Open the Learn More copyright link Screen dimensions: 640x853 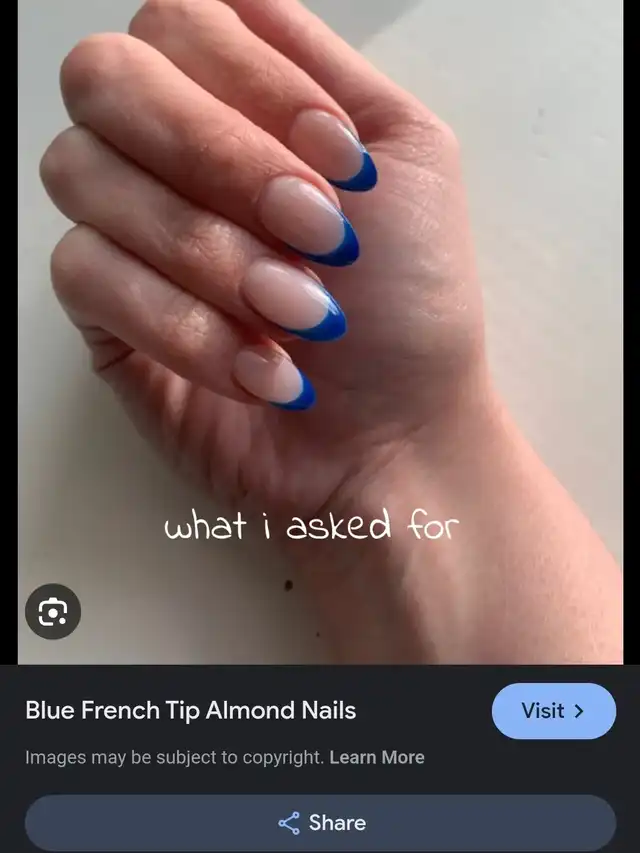tap(377, 757)
